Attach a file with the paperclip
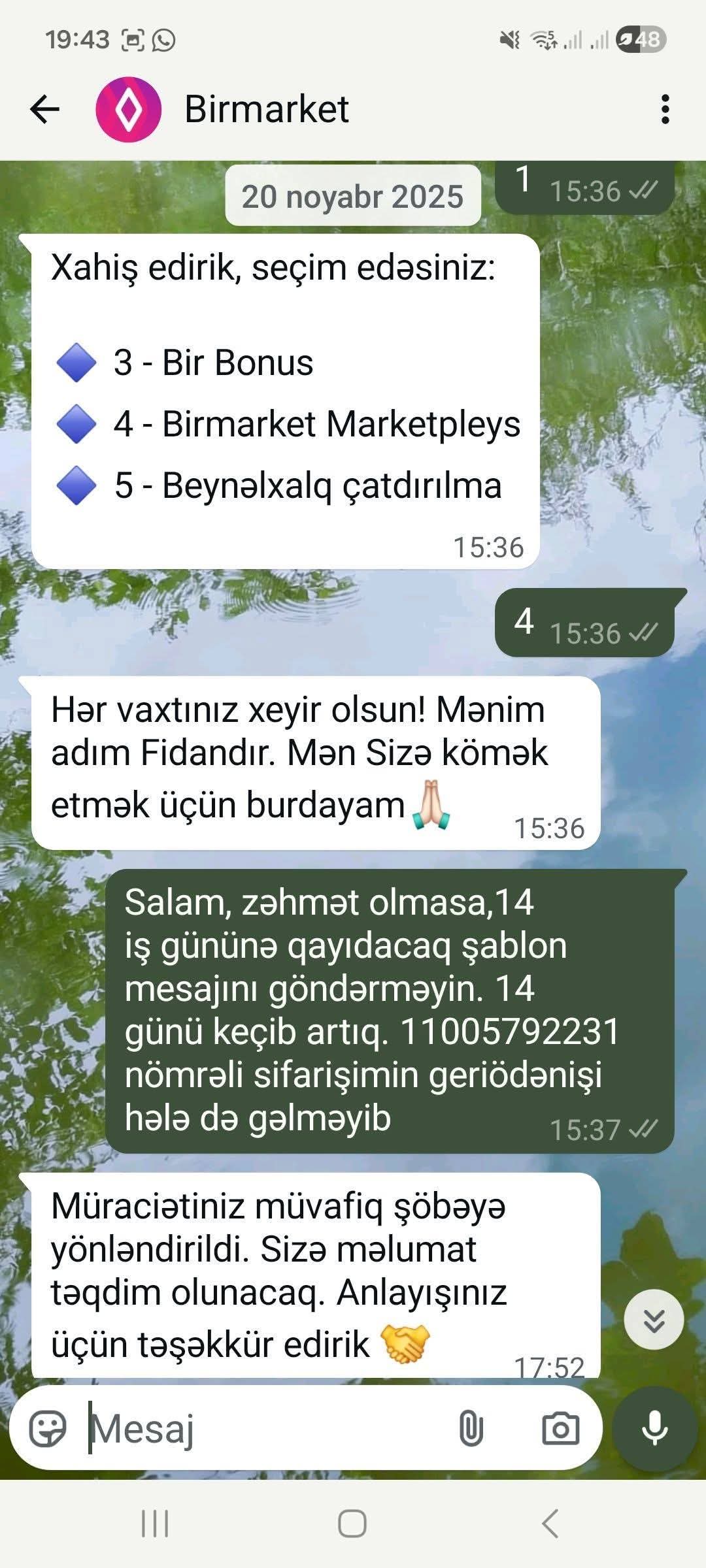The height and width of the screenshot is (1568, 706). (x=471, y=1429)
